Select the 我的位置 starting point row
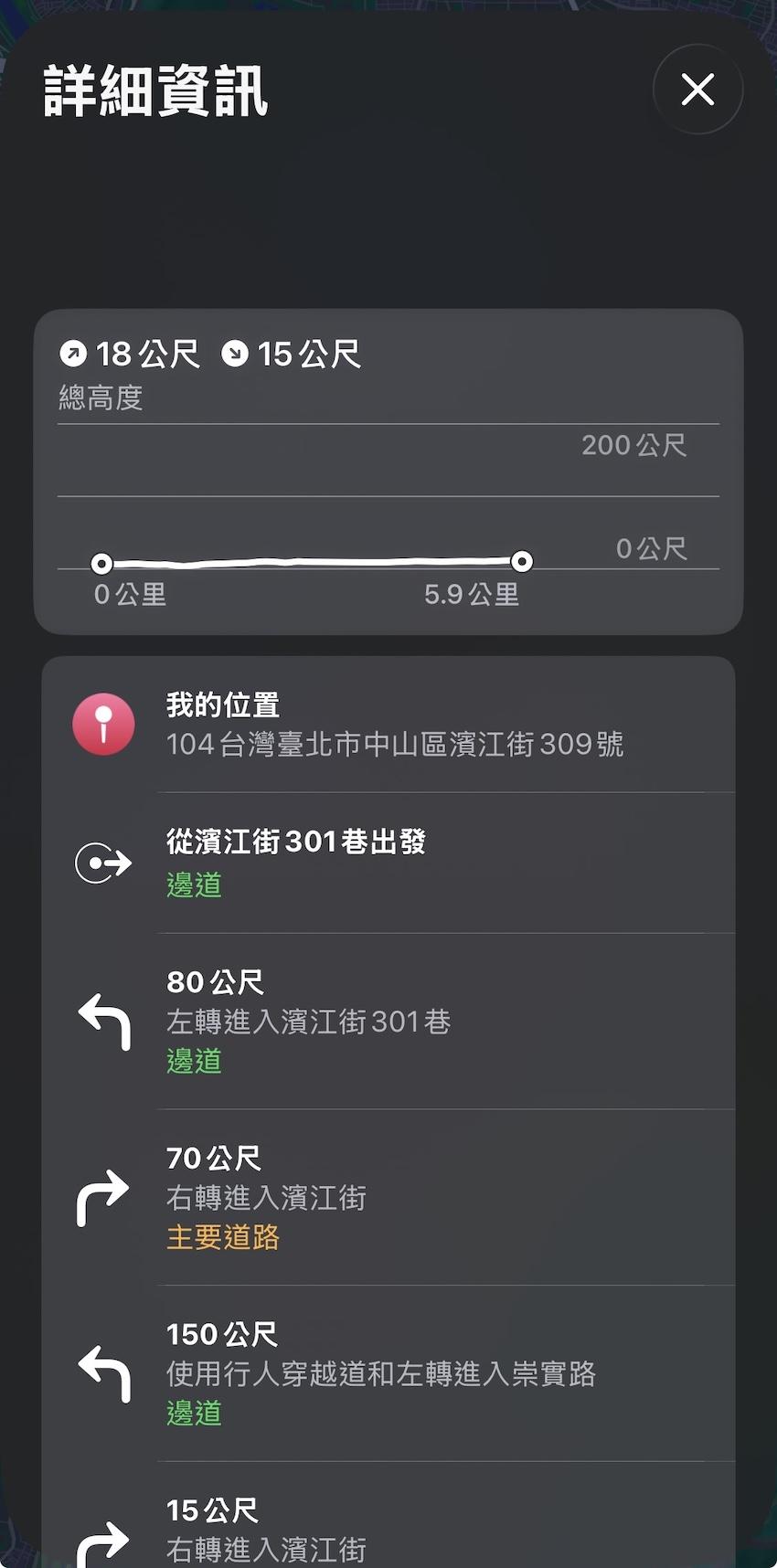The width and height of the screenshot is (777, 1568). (393, 725)
